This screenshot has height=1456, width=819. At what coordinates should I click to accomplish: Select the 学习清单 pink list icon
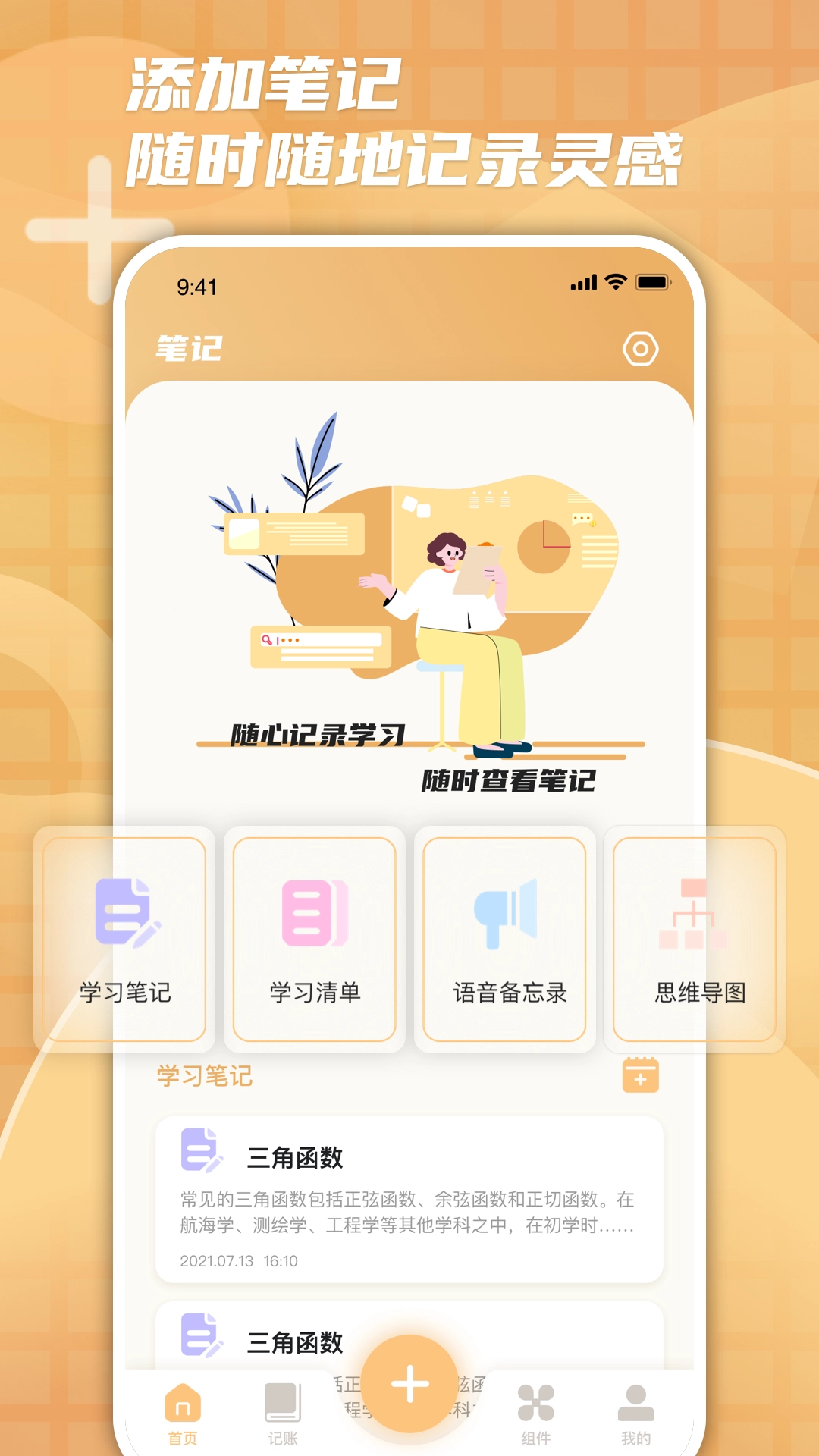313,915
